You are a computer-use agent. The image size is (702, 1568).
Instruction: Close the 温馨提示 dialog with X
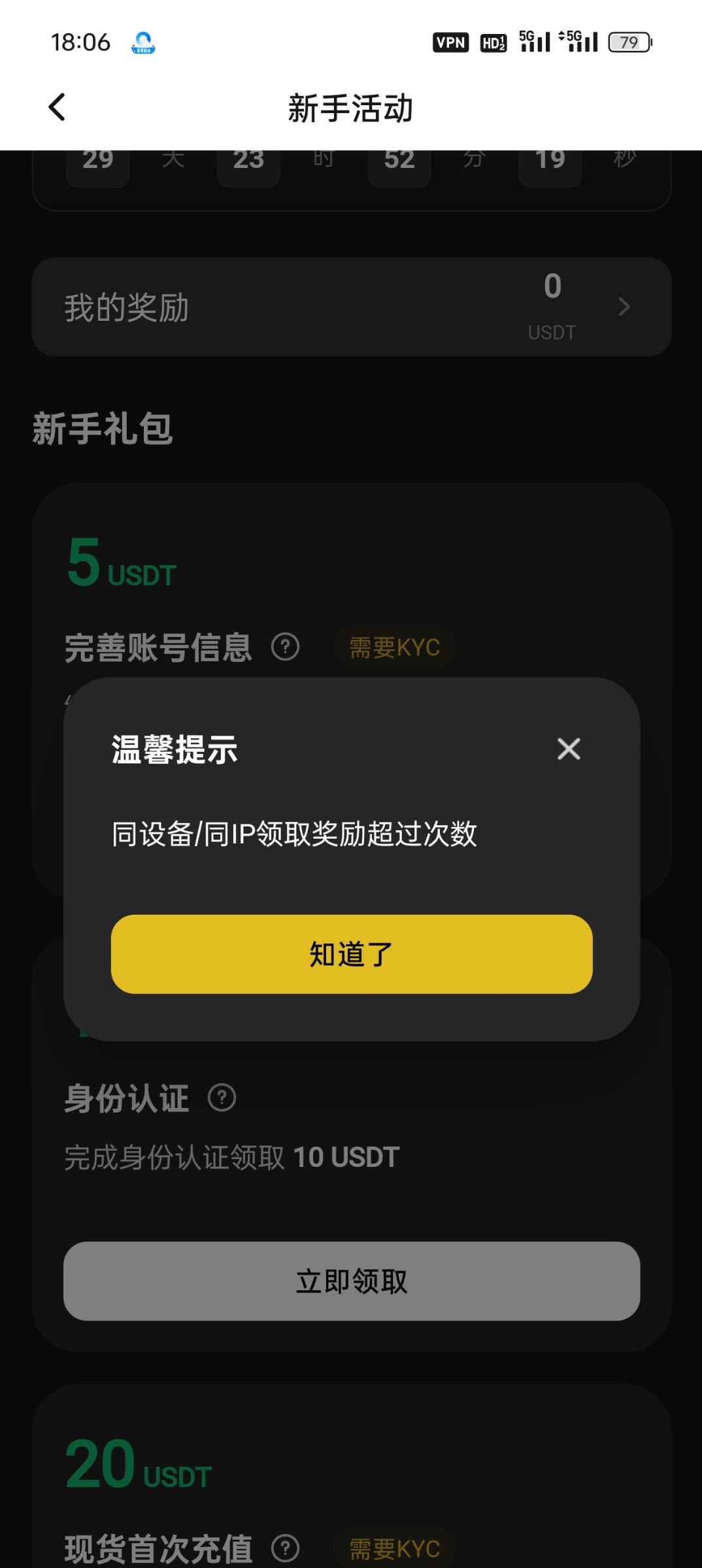point(569,749)
